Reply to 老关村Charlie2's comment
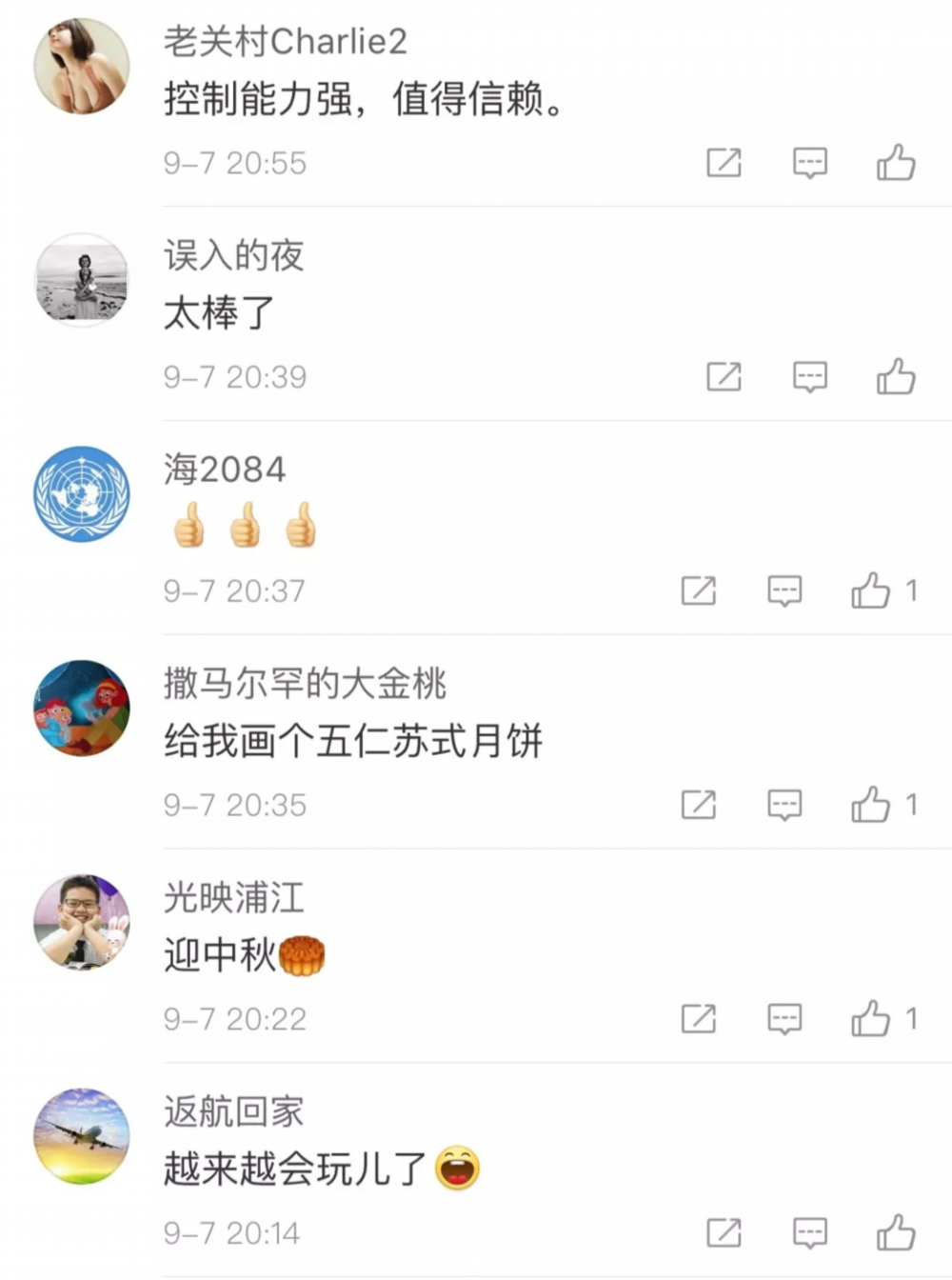This screenshot has width=952, height=1280. pyautogui.click(x=809, y=163)
